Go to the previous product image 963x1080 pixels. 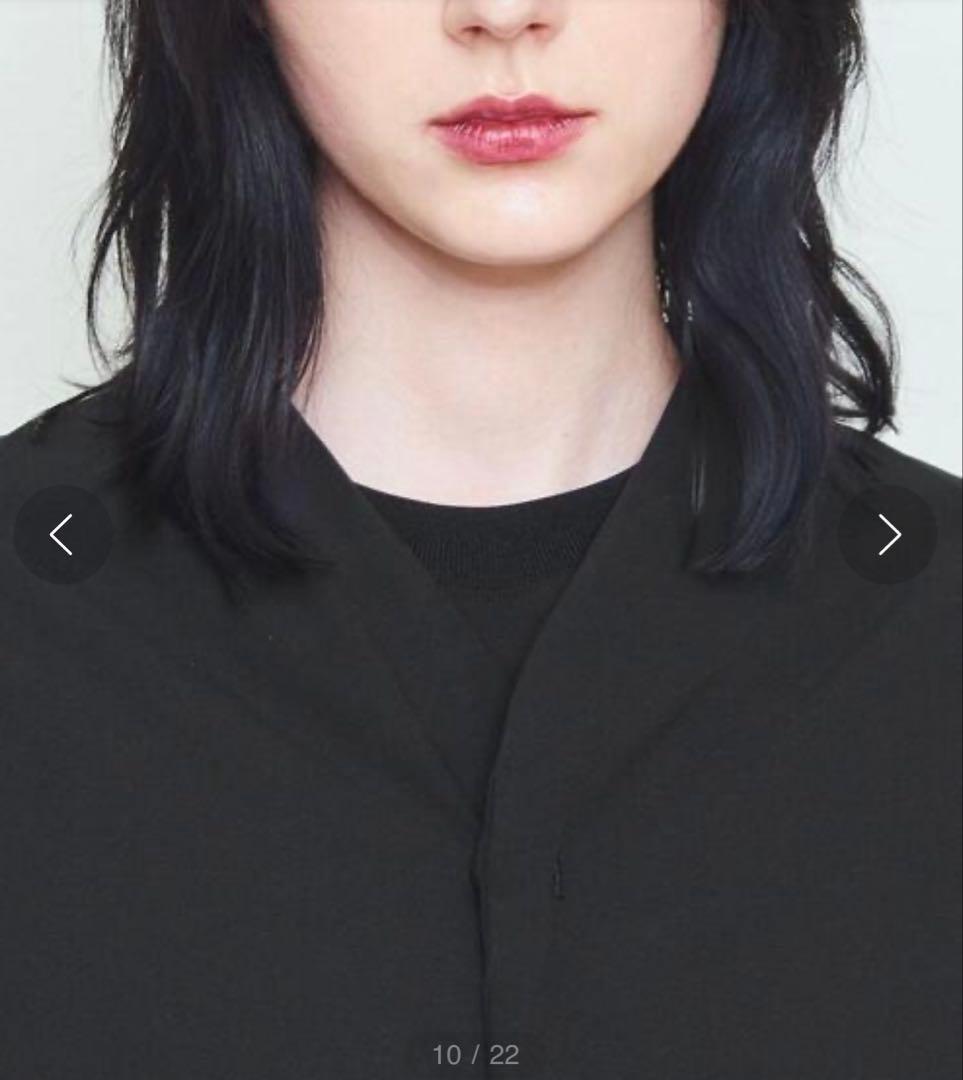click(x=62, y=535)
